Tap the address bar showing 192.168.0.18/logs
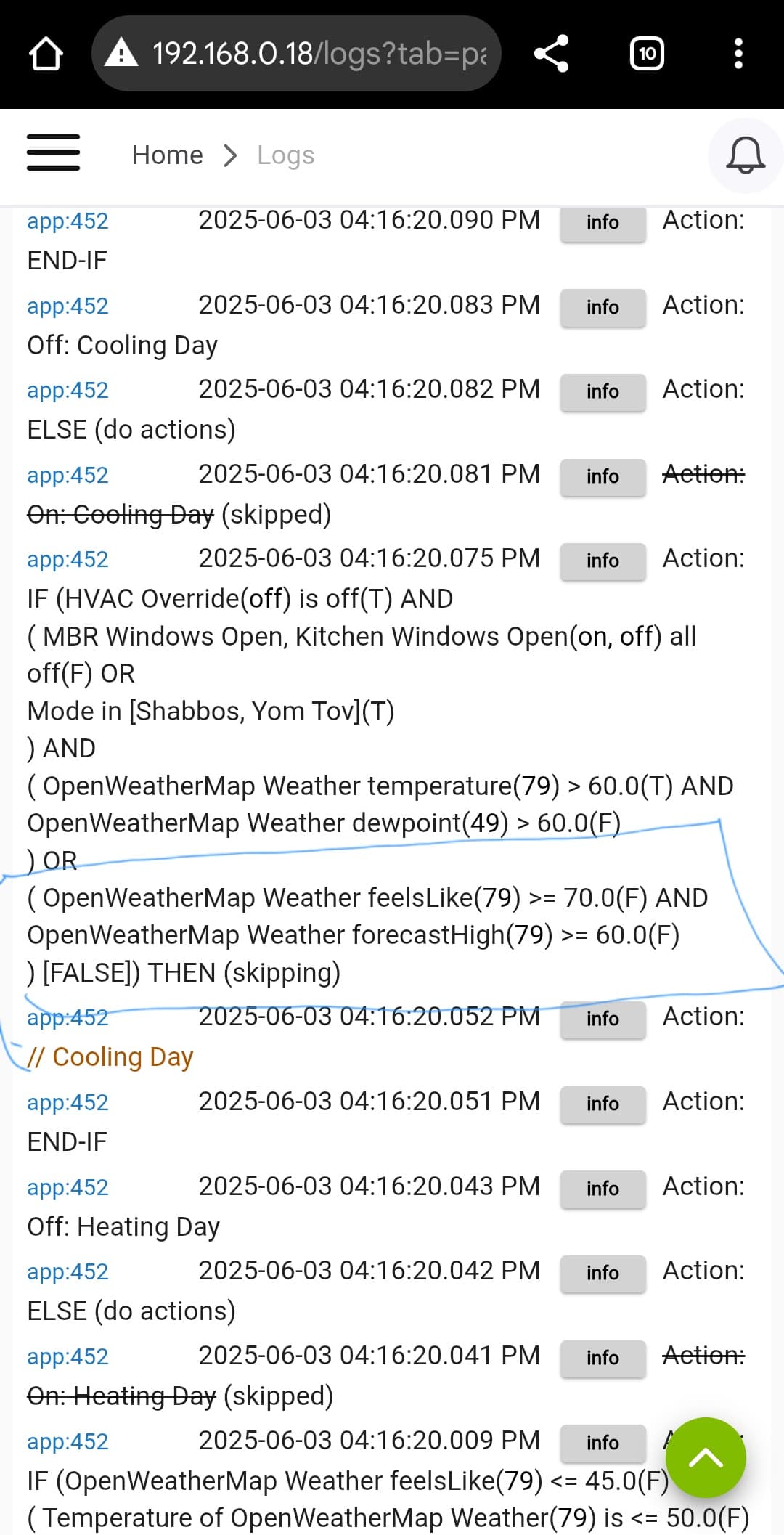This screenshot has width=784, height=1535. (x=296, y=54)
